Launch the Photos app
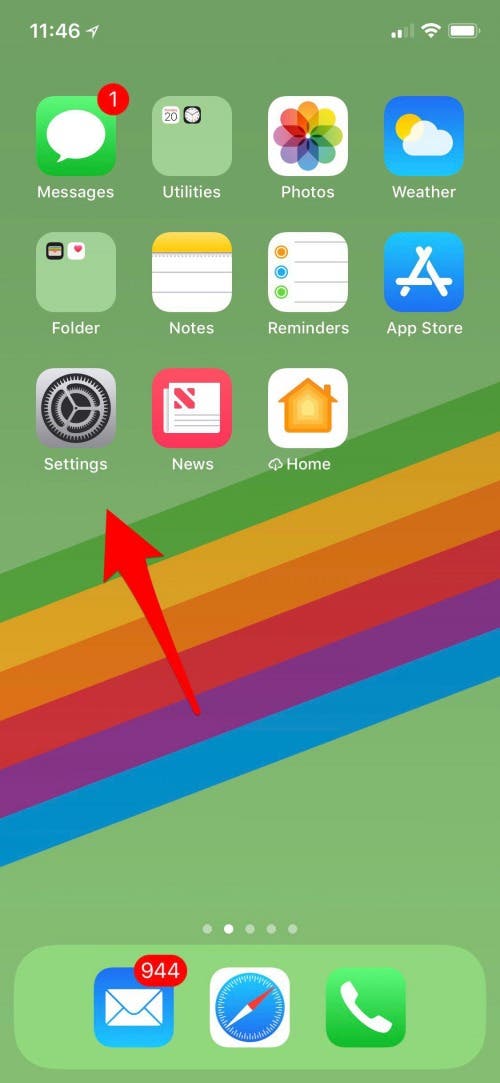Image resolution: width=500 pixels, height=1083 pixels. (308, 136)
